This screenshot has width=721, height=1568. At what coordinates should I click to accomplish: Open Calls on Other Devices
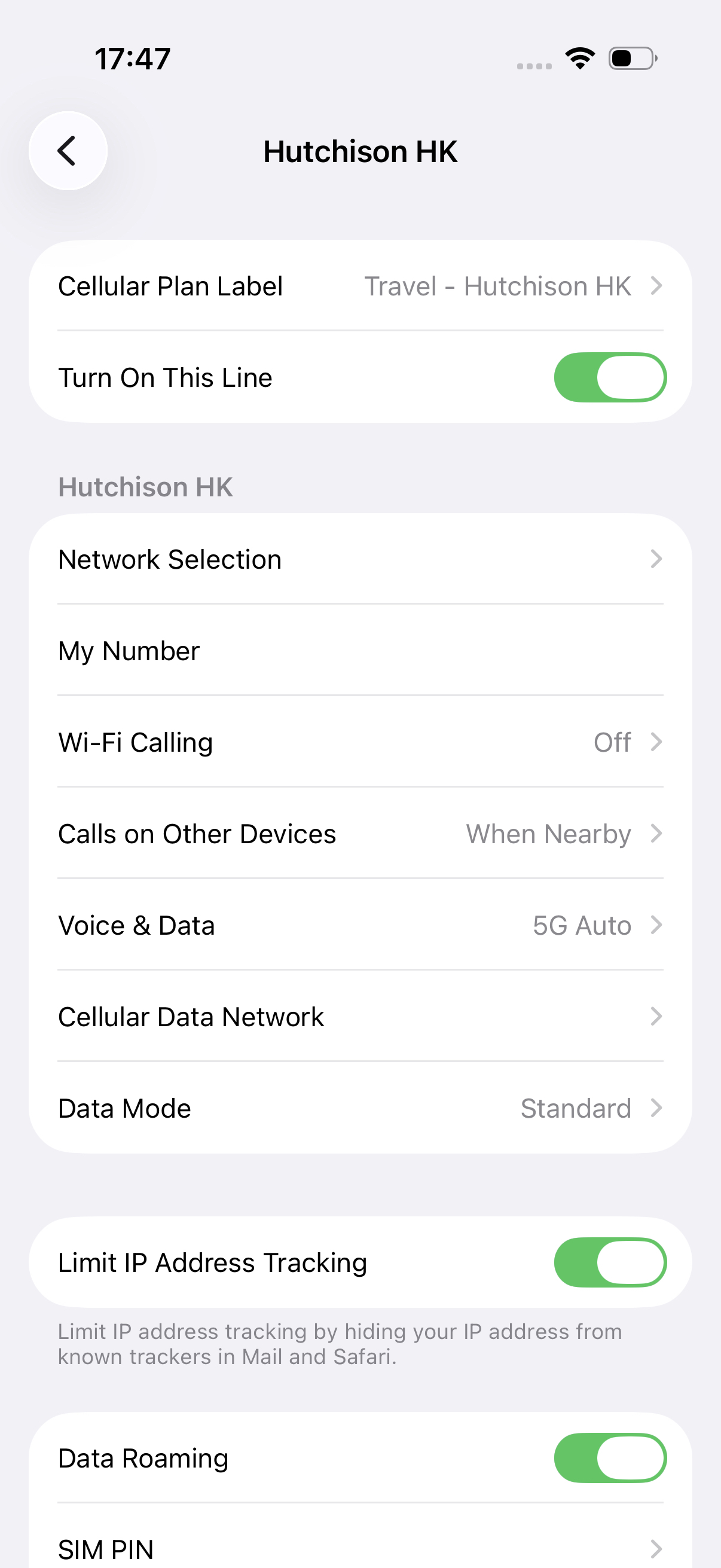(359, 833)
